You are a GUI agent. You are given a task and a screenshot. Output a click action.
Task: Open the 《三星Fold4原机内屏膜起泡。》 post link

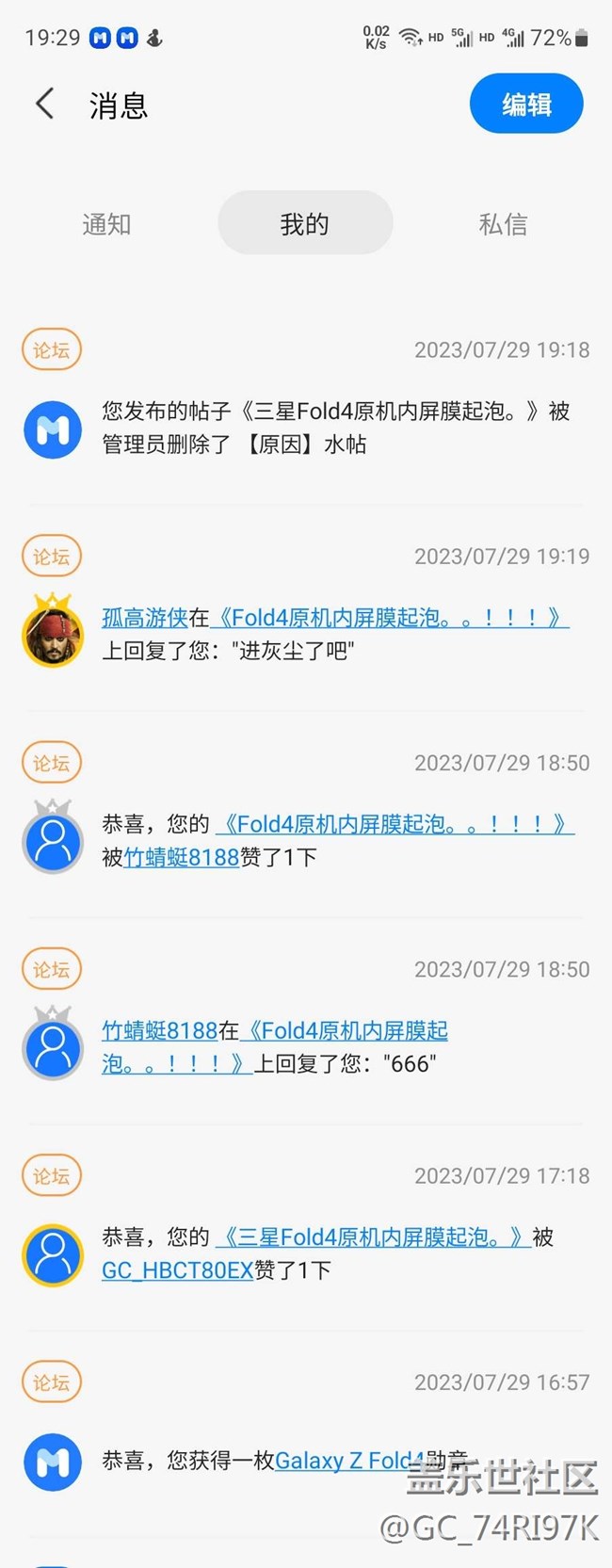coord(372,1237)
